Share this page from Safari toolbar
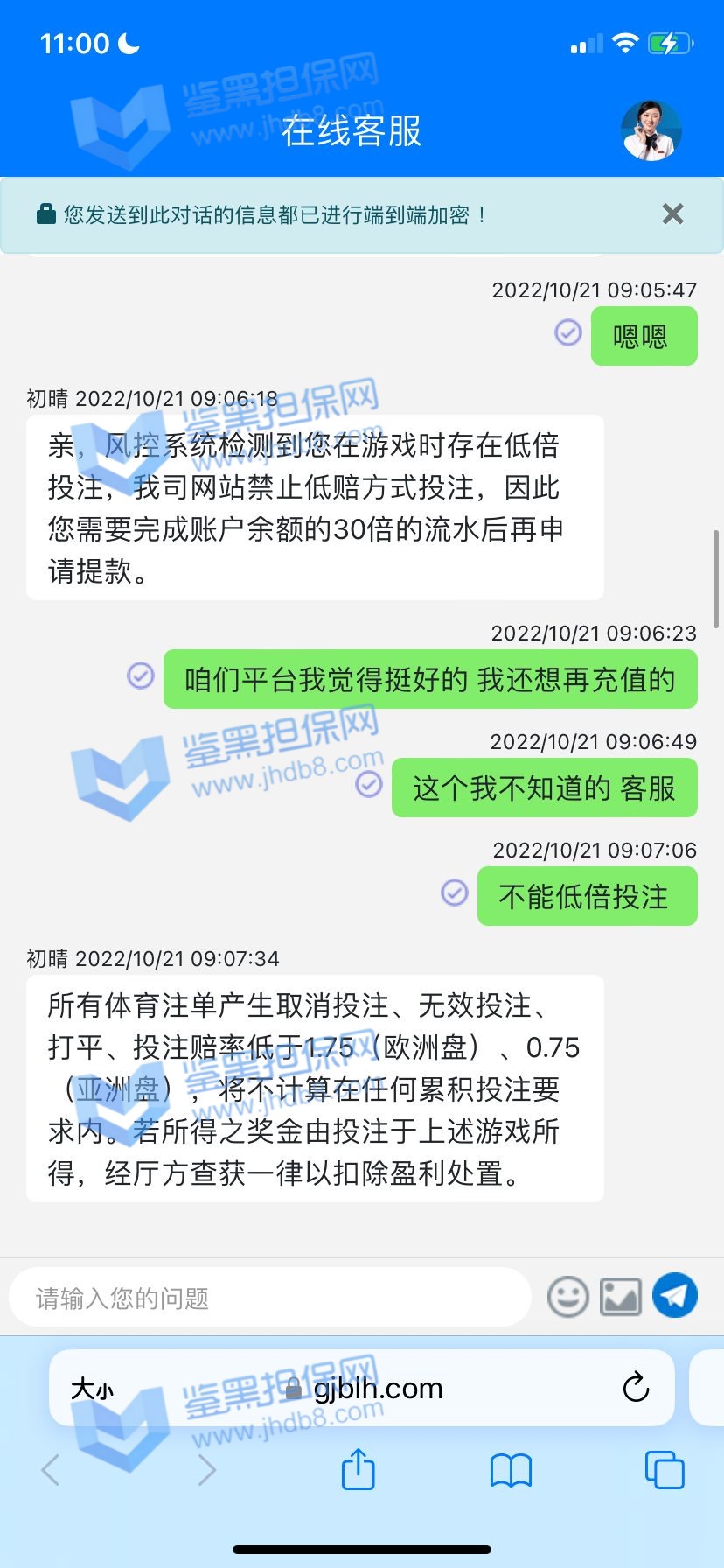Image resolution: width=724 pixels, height=1568 pixels. (358, 1469)
